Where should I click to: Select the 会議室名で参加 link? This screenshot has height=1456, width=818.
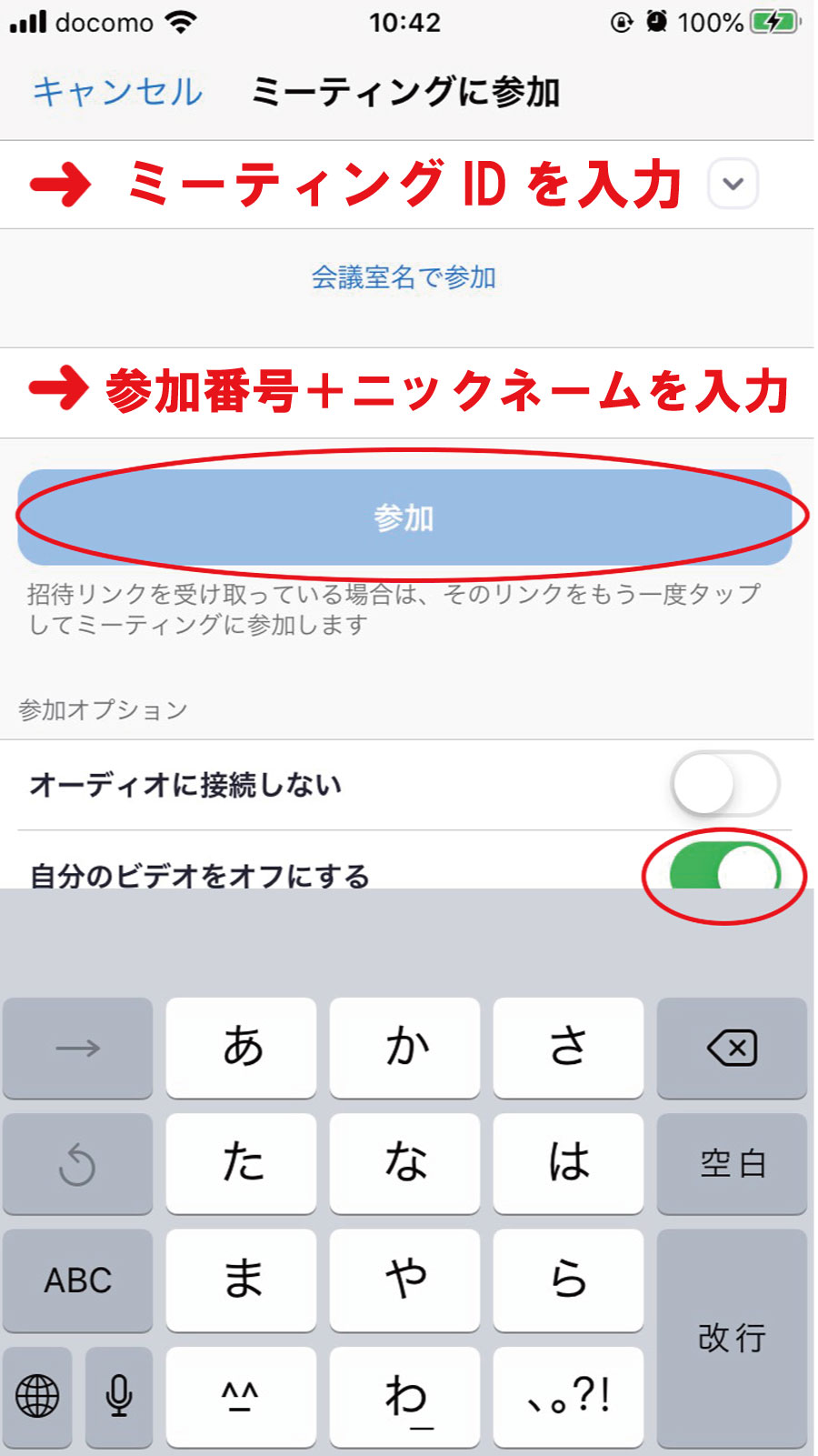click(x=404, y=277)
